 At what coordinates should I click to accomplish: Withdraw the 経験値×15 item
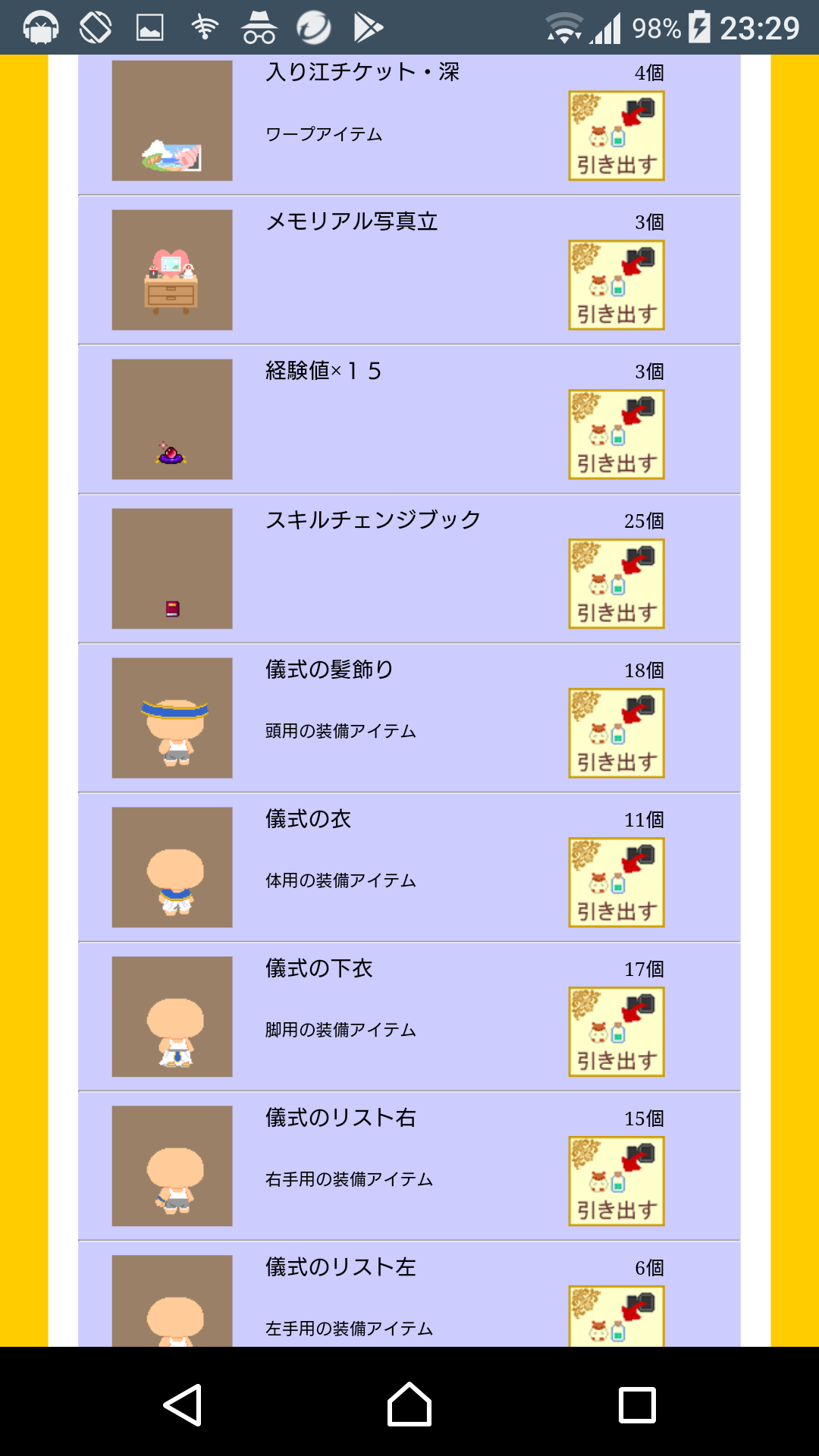617,435
